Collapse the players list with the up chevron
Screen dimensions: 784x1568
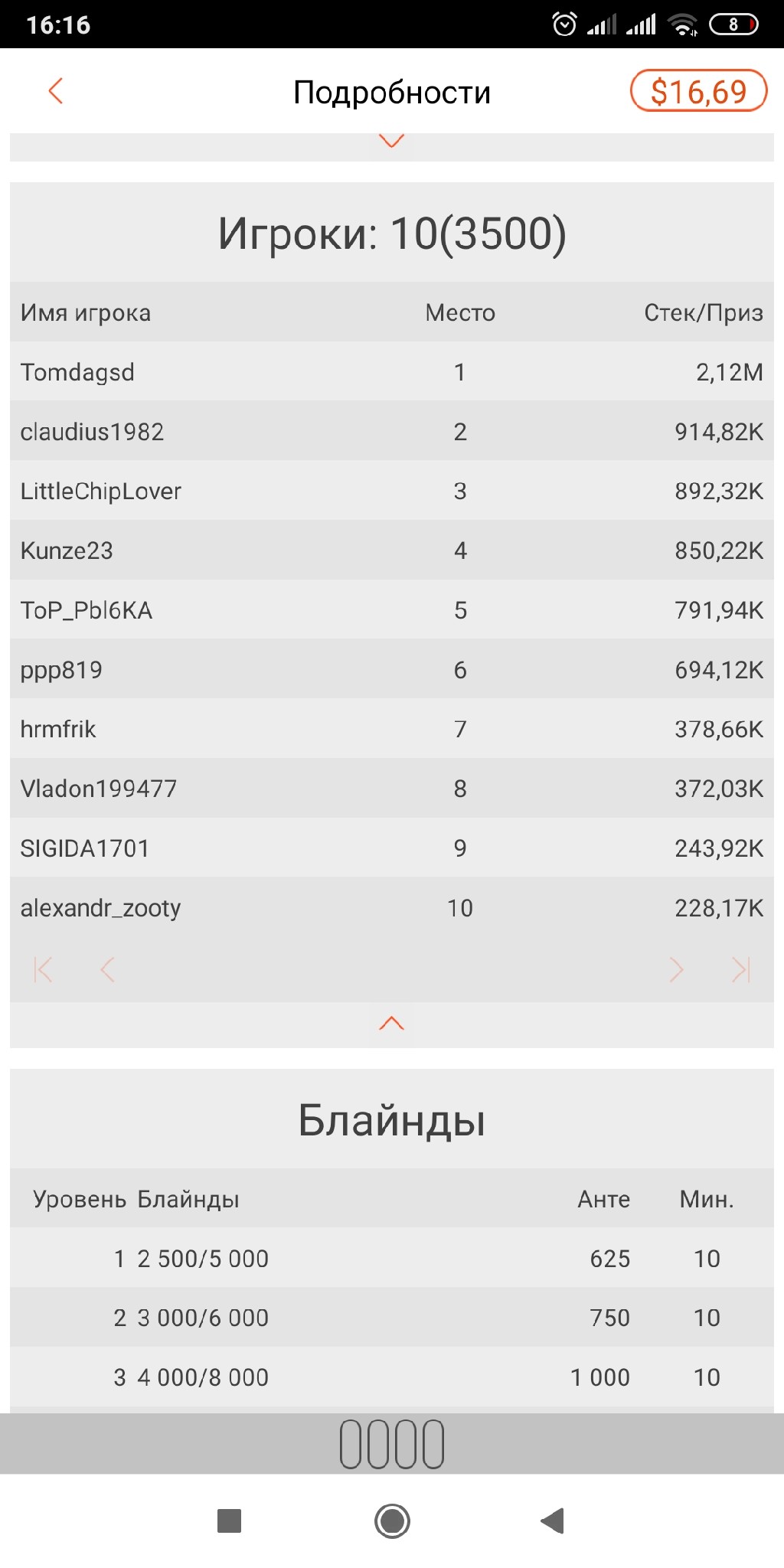pos(391,1024)
